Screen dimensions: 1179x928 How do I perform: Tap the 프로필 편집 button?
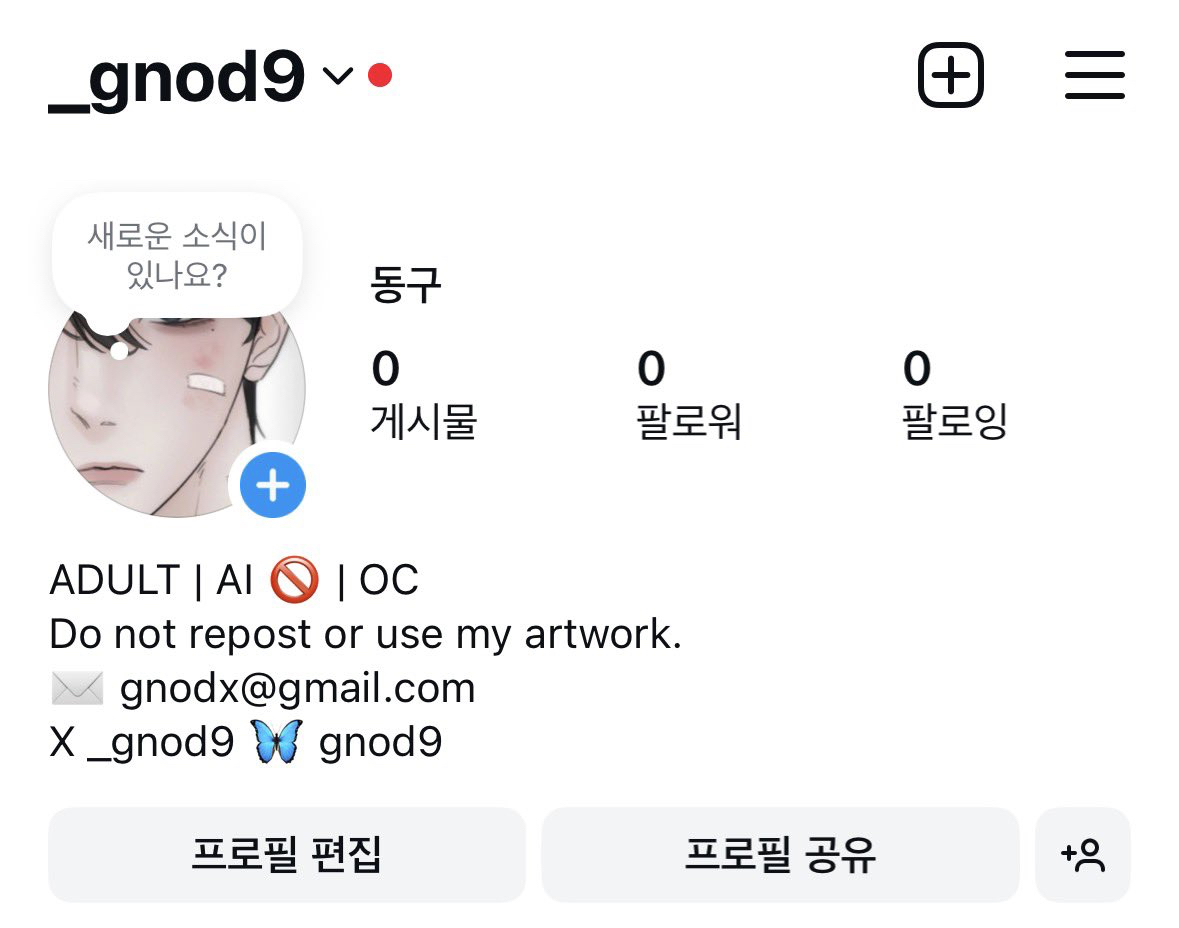(286, 855)
